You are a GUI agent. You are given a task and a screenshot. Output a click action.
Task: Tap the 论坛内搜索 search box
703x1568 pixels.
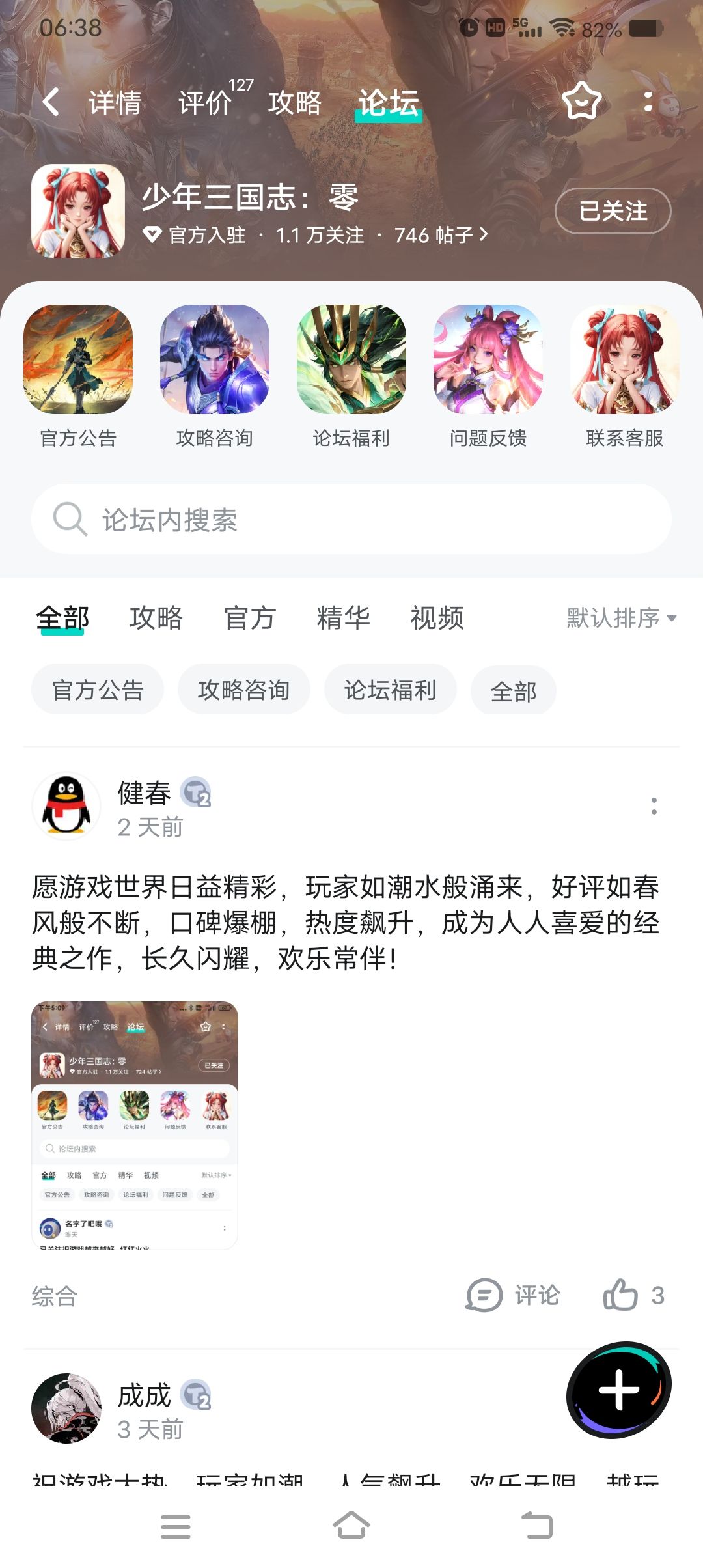coord(351,519)
